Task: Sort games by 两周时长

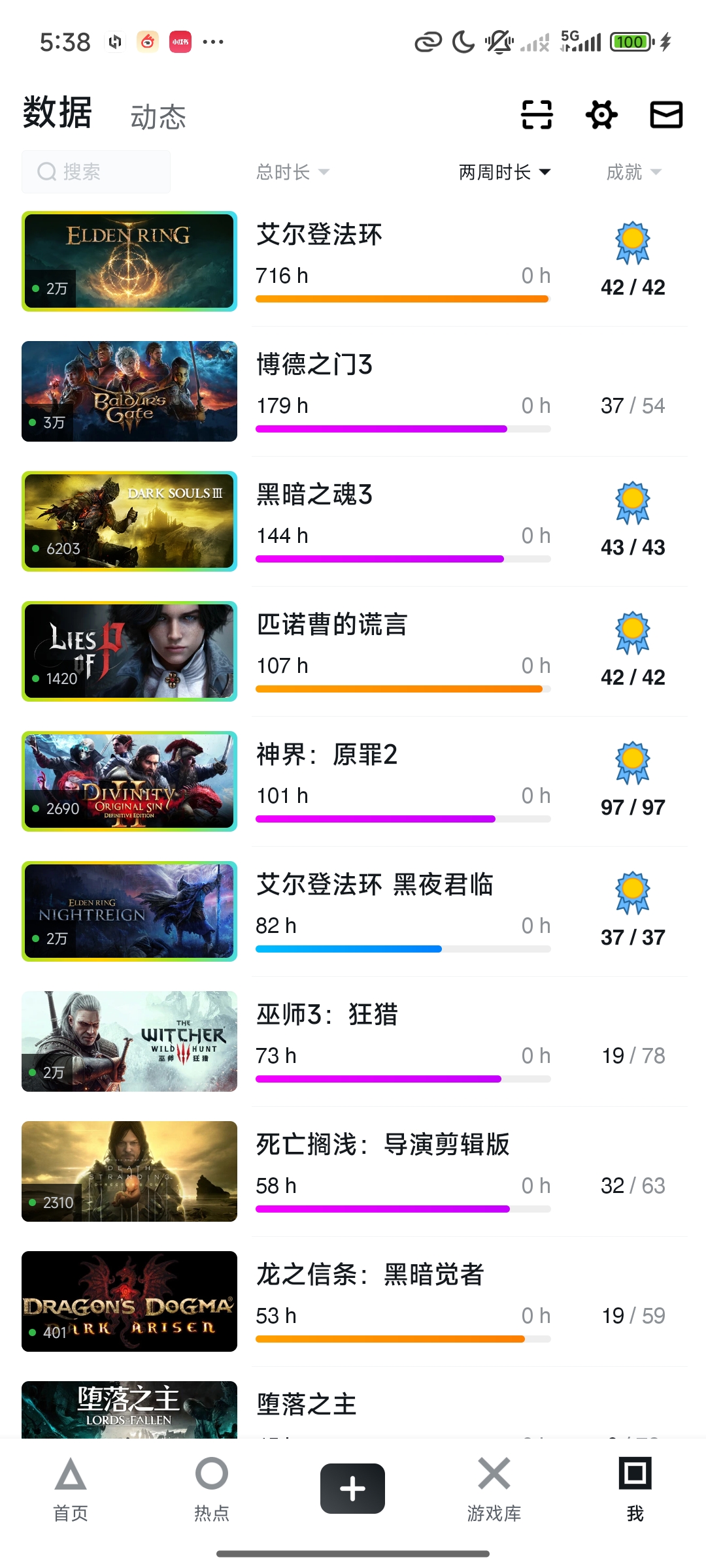Action: point(504,172)
